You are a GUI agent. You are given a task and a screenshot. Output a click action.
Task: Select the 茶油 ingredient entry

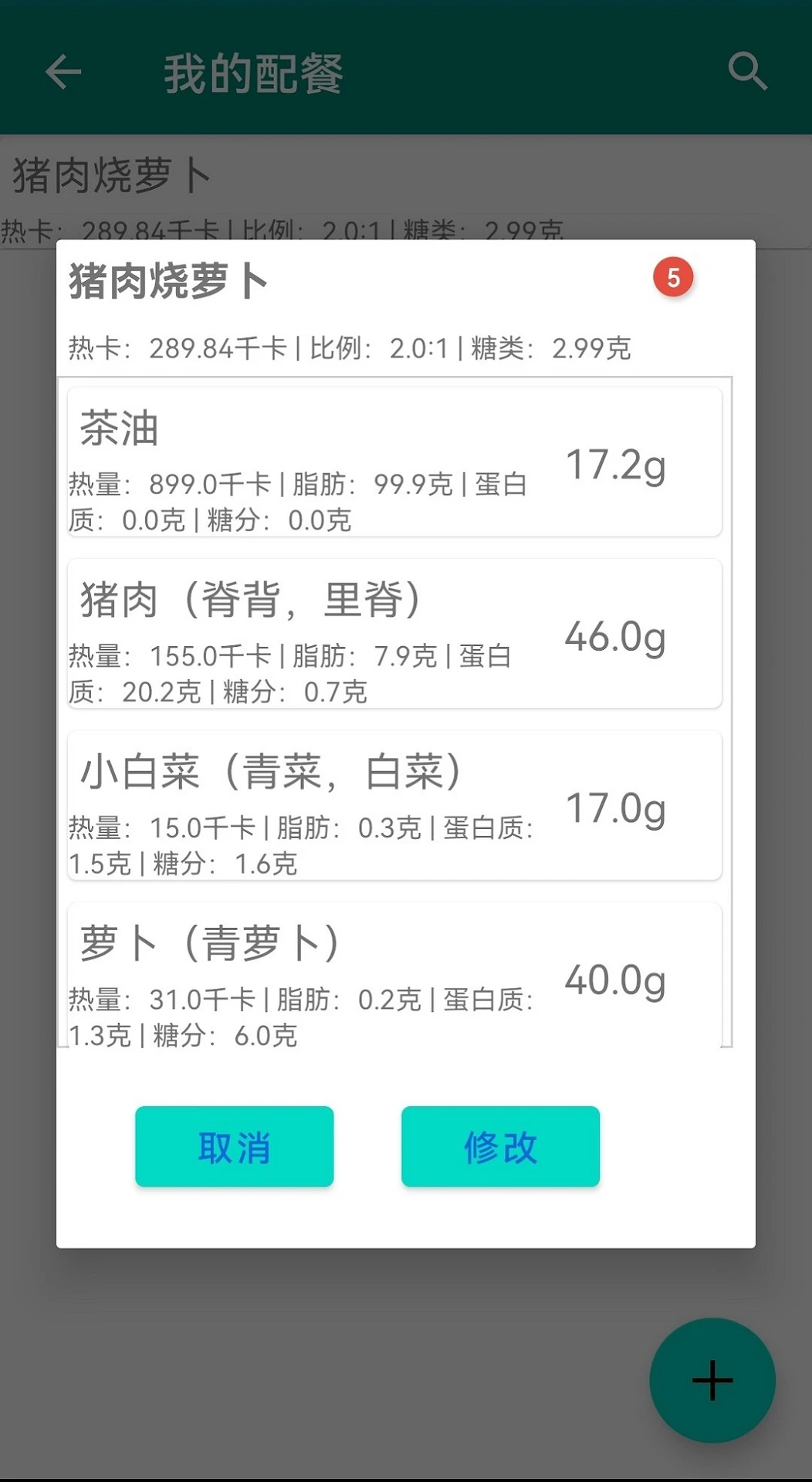395,462
